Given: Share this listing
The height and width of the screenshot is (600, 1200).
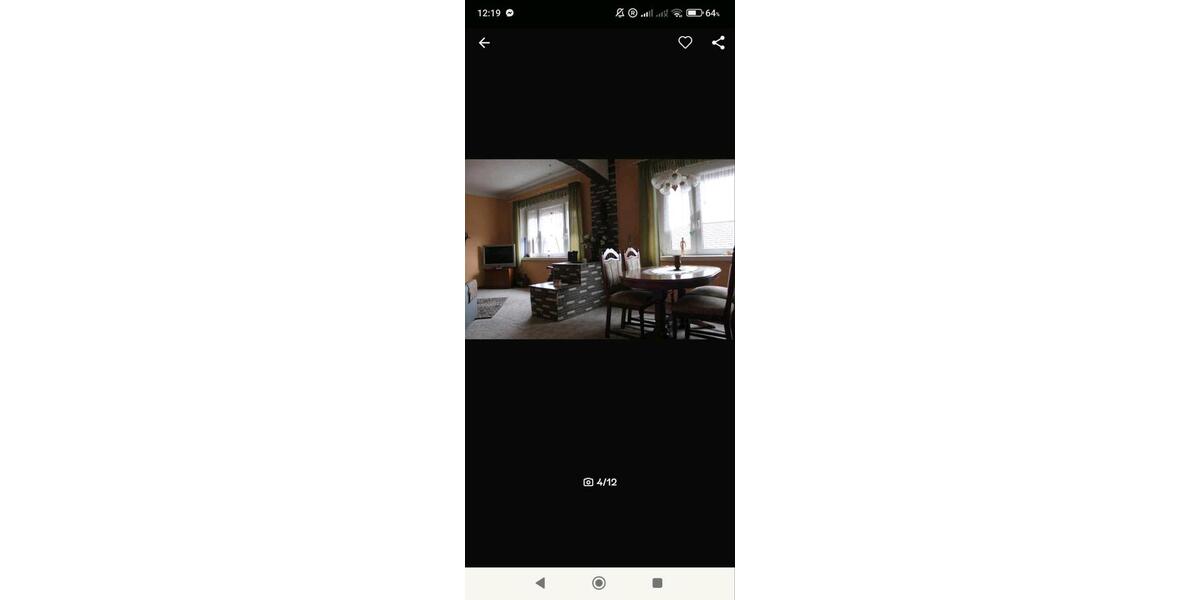Looking at the screenshot, I should click(718, 43).
